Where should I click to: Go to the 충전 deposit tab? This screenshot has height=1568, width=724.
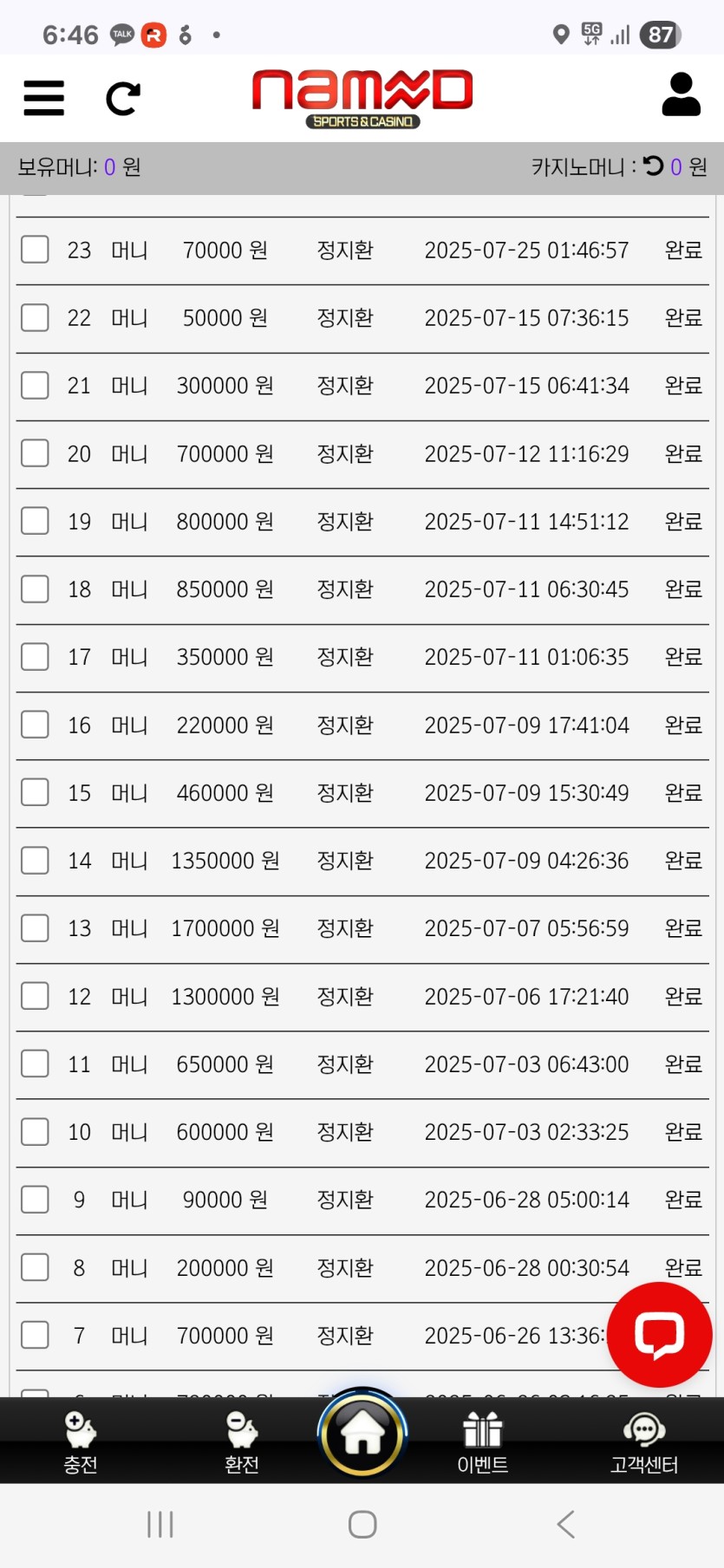coord(81,1442)
